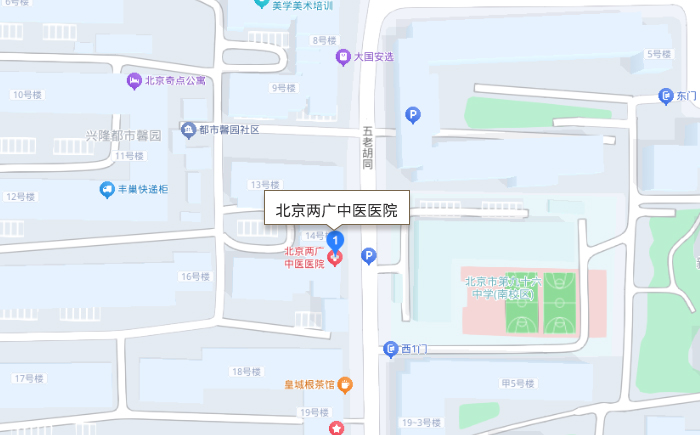Open the 皇城根茶馆 teahouse point

pyautogui.click(x=345, y=382)
